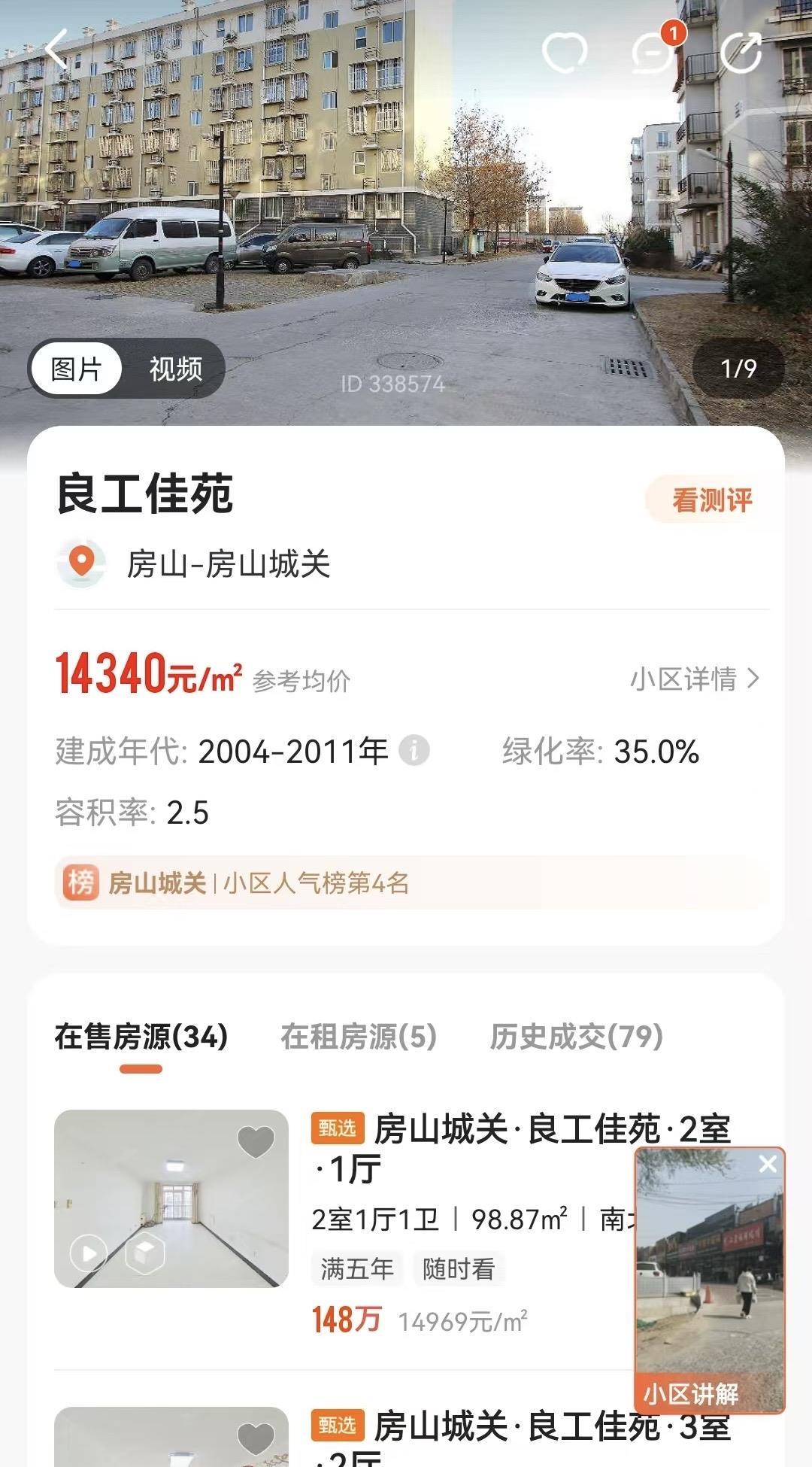Favorite the 良工佳苑 community

[564, 51]
